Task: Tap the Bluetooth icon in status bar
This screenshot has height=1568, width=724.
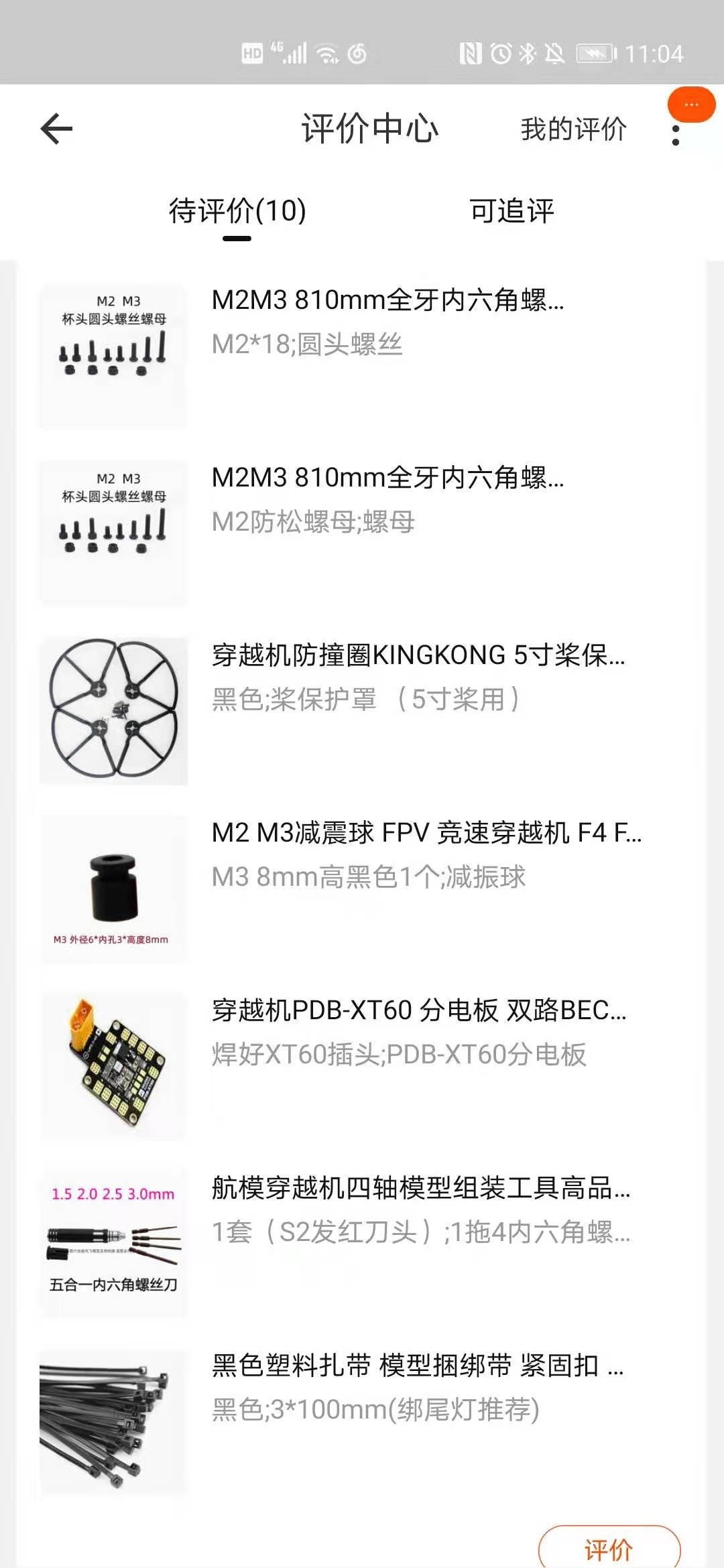Action: coord(527,52)
